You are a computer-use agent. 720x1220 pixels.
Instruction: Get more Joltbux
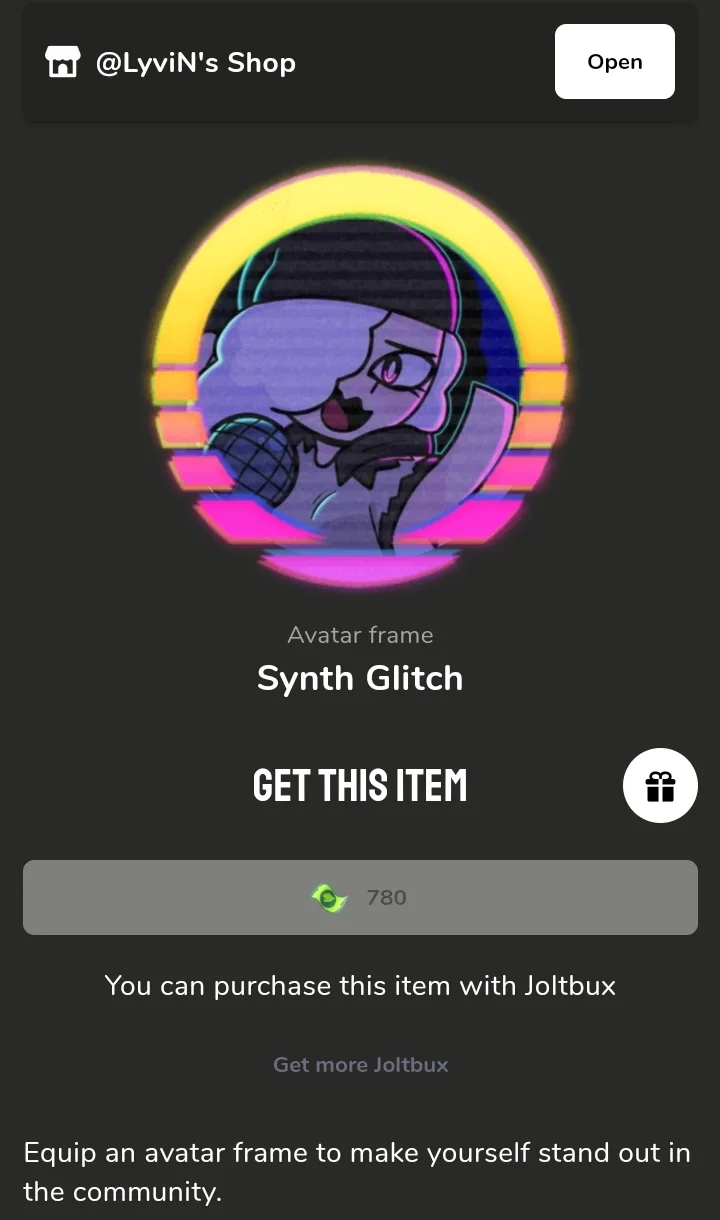pyautogui.click(x=360, y=1065)
